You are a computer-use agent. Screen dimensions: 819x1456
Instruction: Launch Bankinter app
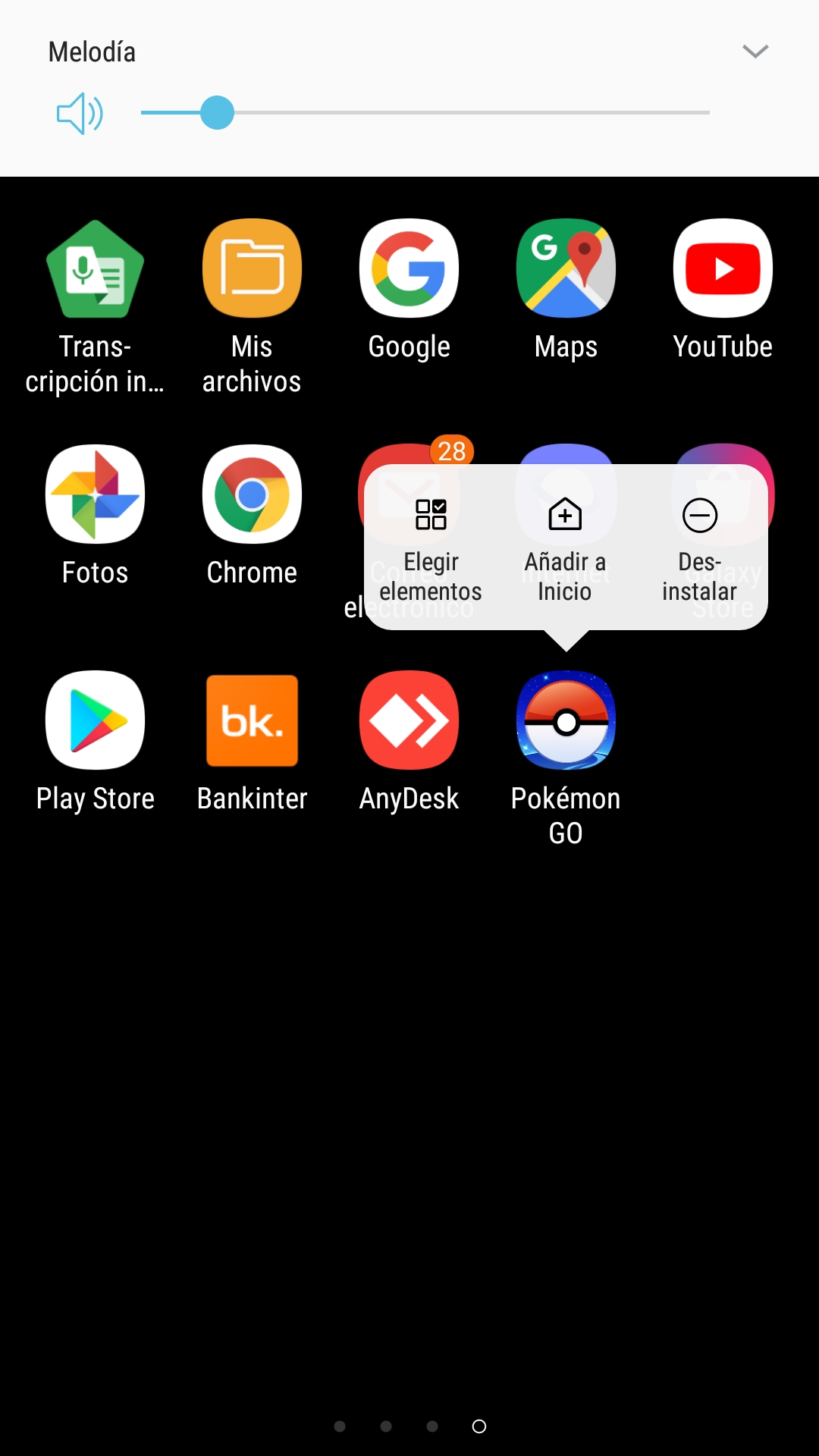[x=252, y=742]
